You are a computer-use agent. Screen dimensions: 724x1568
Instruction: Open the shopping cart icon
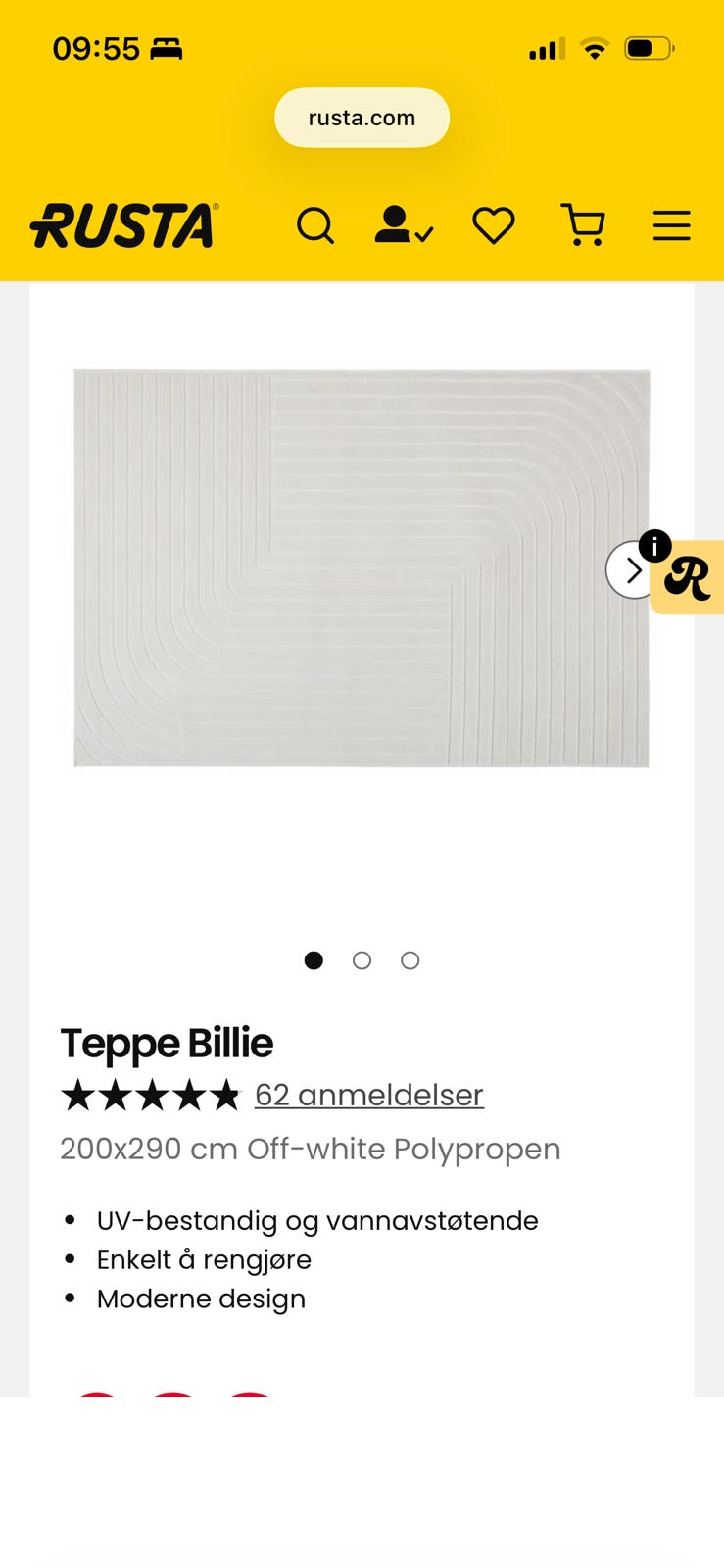click(x=583, y=225)
